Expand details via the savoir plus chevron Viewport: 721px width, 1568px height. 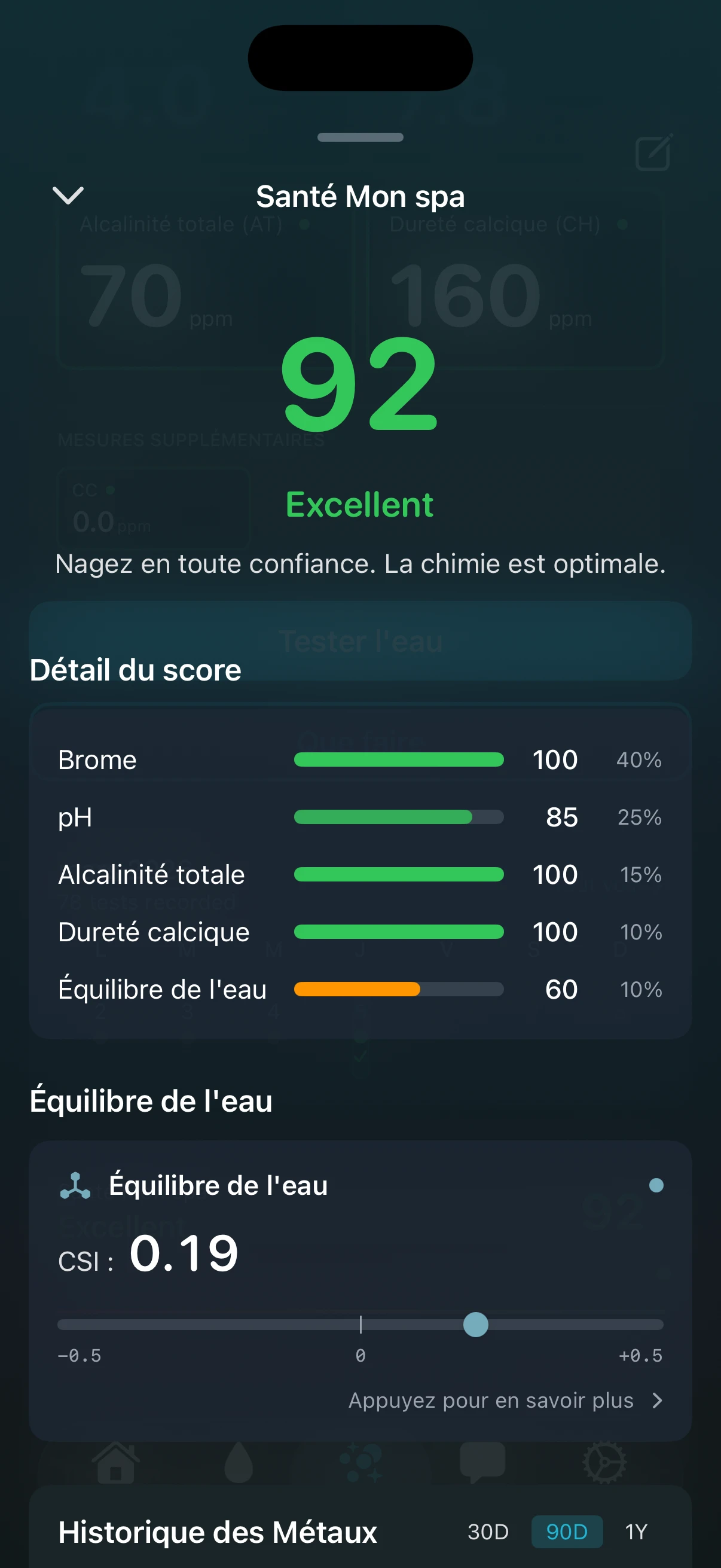[x=659, y=1401]
